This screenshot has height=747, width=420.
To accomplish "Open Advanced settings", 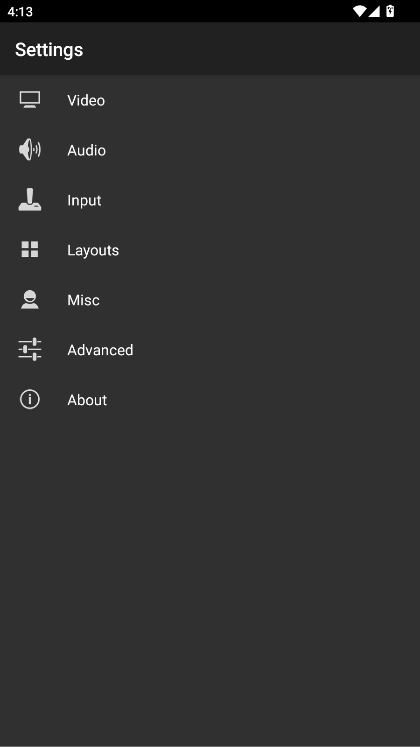I will pos(210,350).
